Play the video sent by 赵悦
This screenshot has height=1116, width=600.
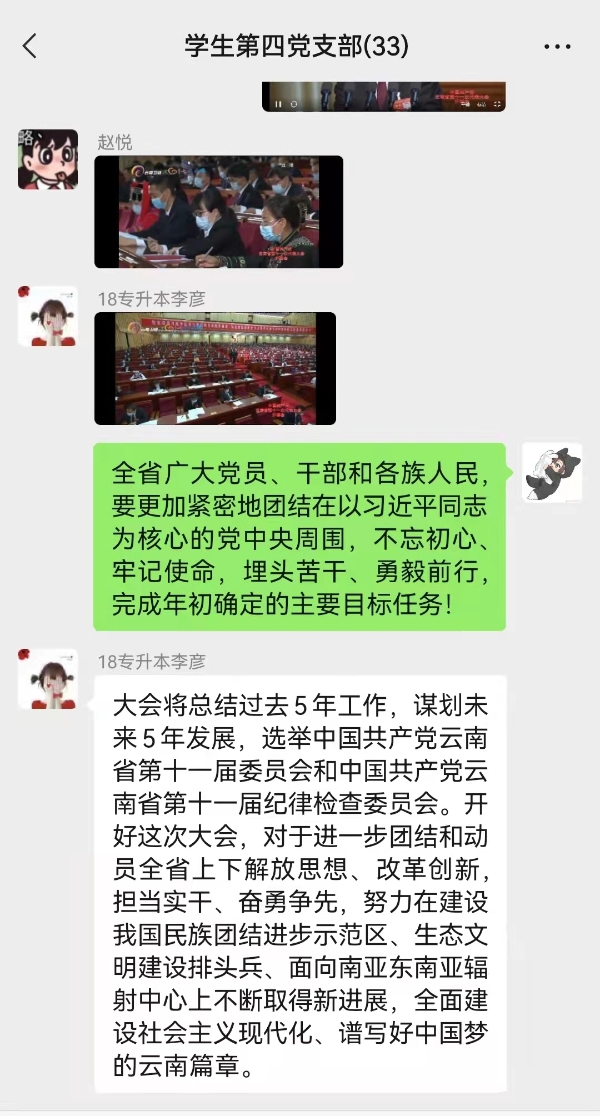tap(218, 212)
